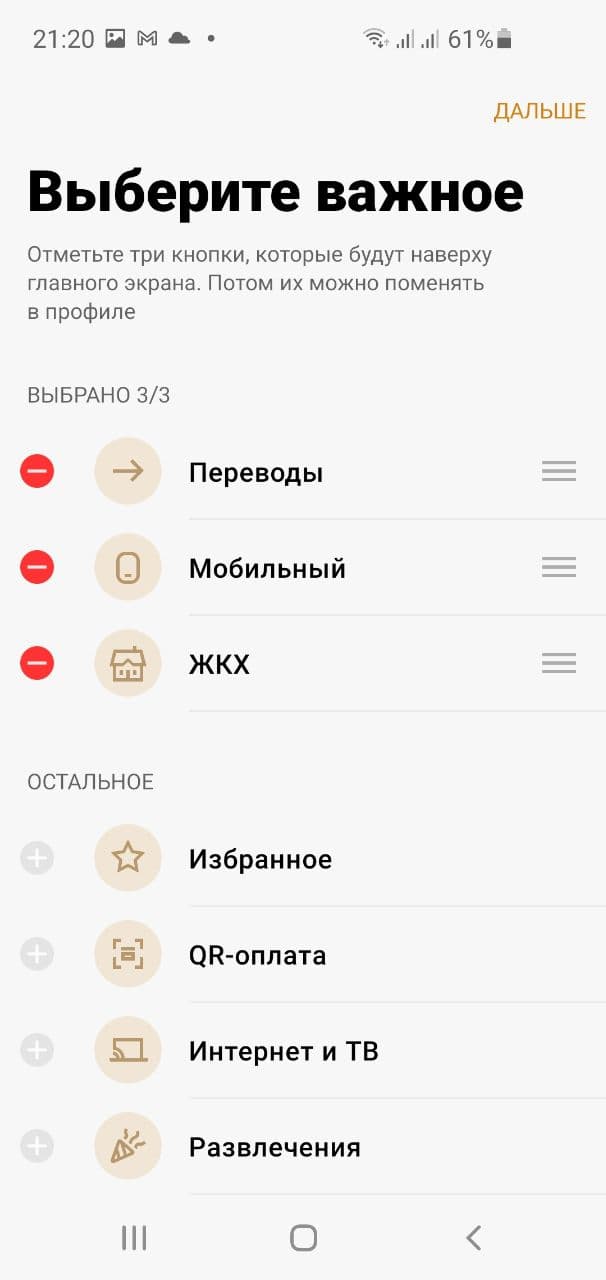Tap the reorder handle next to Мобильный
This screenshot has height=1280, width=606.
pos(559,568)
